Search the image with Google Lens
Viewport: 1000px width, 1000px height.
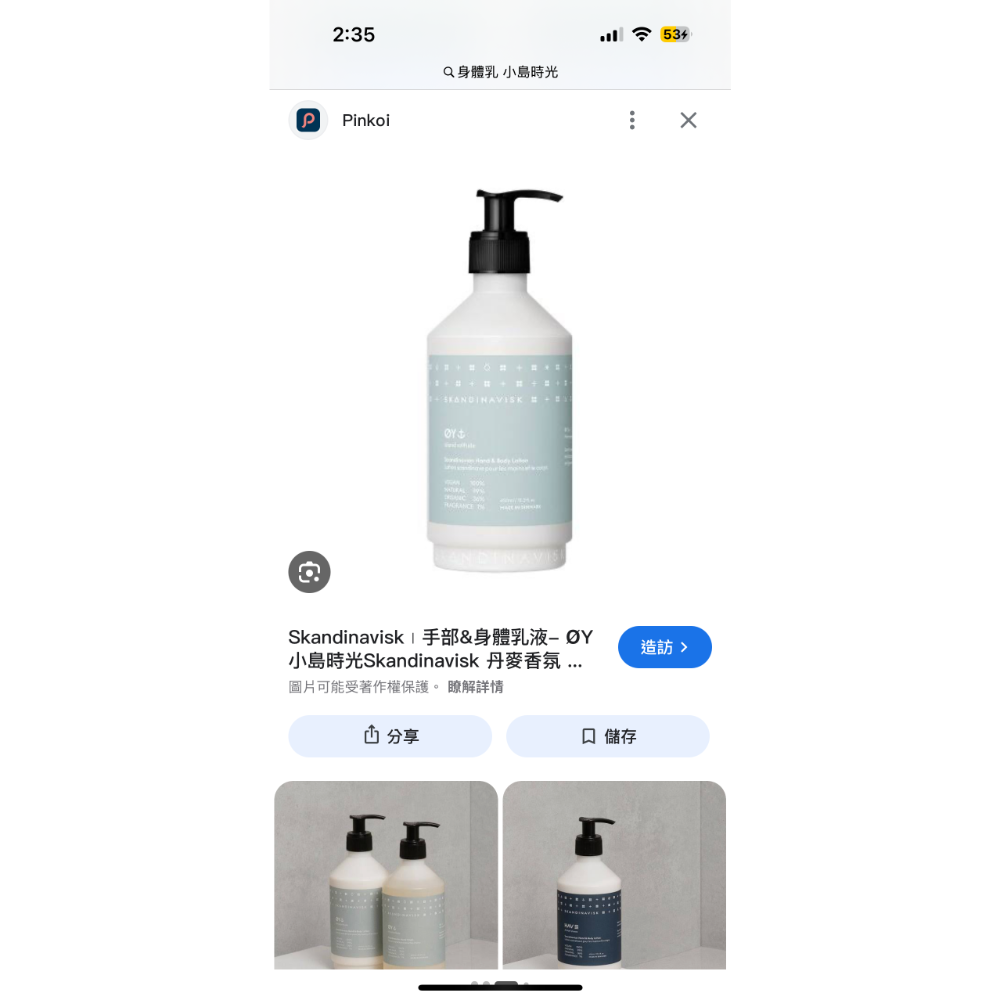(309, 571)
